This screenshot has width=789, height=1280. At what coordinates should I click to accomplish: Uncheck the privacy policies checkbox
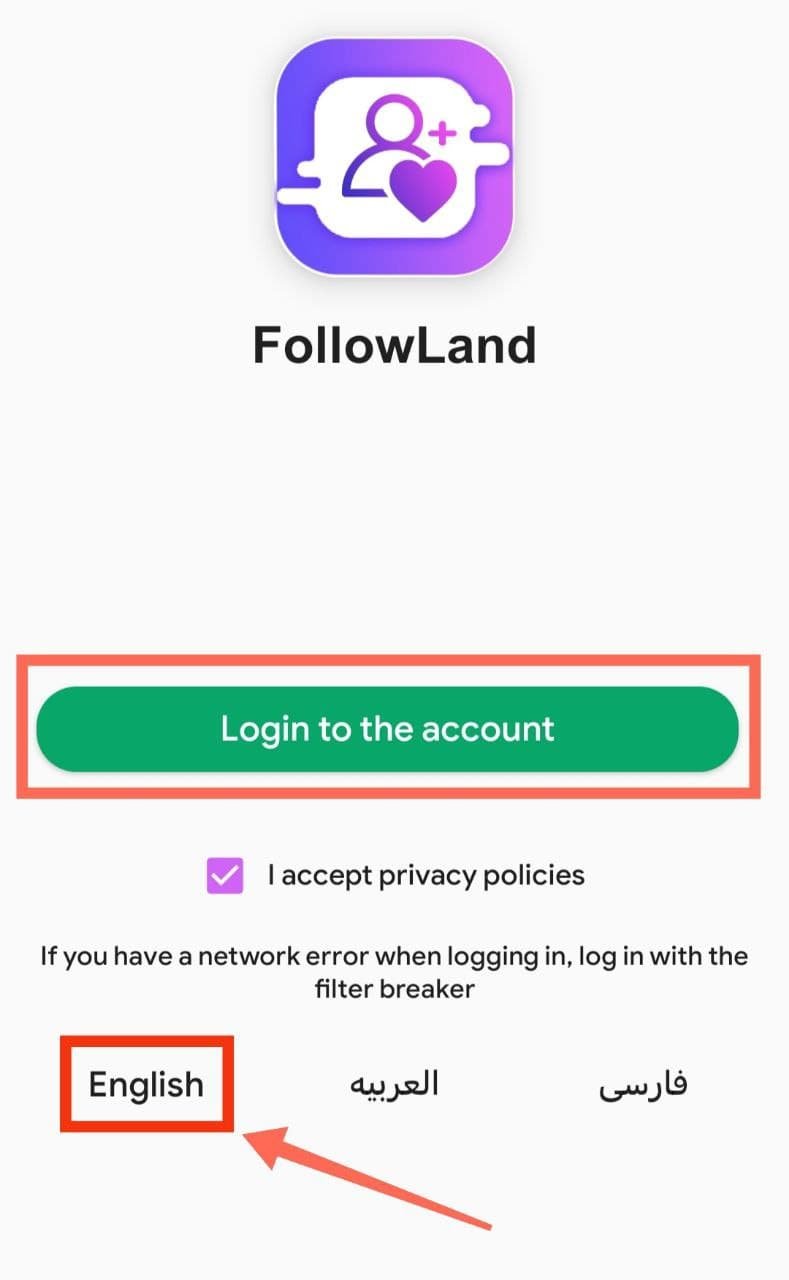(x=225, y=875)
